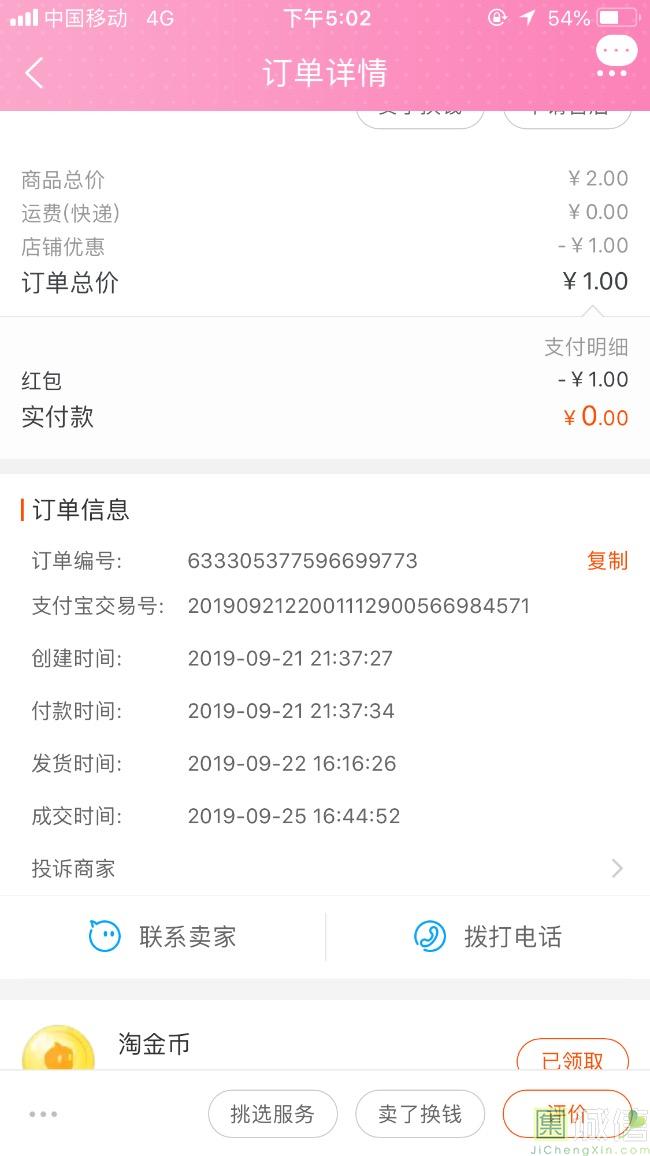This screenshot has height=1156, width=650.
Task: Tap the 已领取 Taojinbi button
Action: pos(572,1059)
